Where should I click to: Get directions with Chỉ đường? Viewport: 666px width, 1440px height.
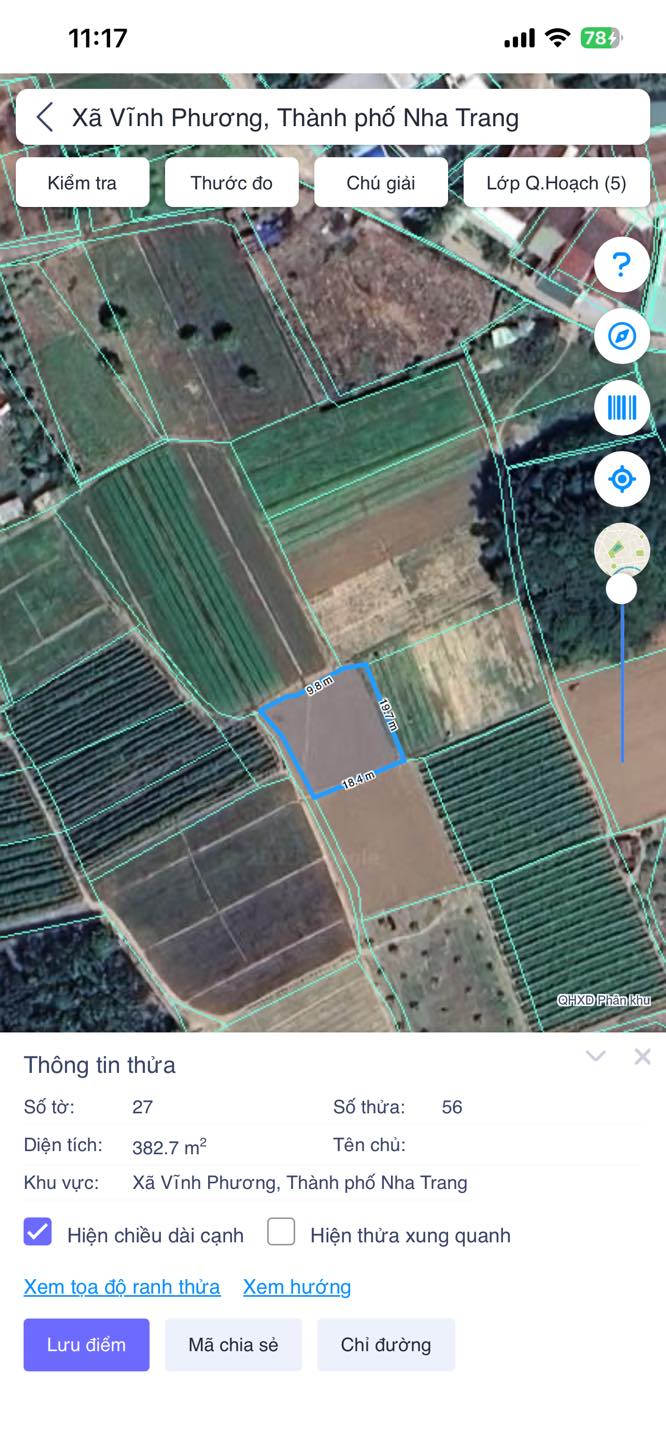386,1344
